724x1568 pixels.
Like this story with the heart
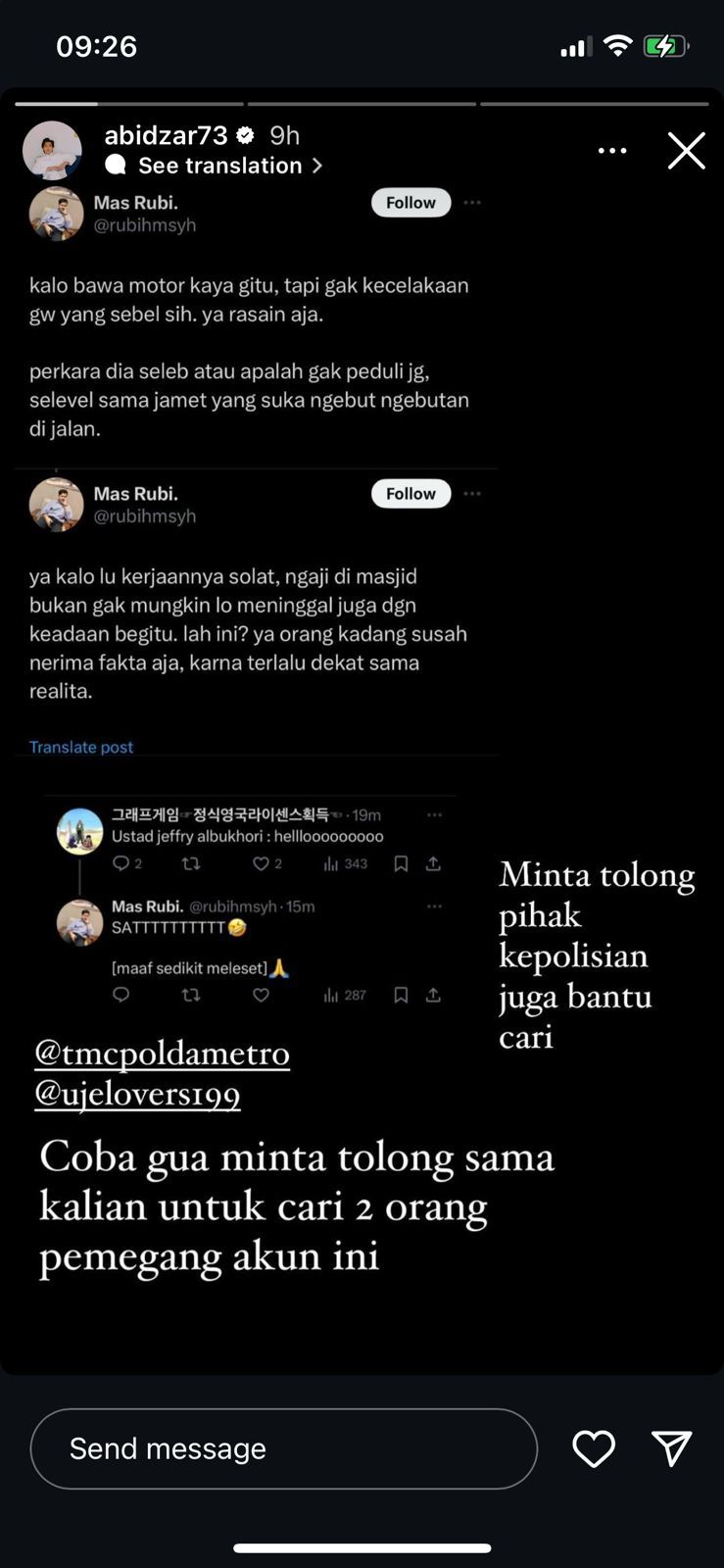(x=594, y=1448)
